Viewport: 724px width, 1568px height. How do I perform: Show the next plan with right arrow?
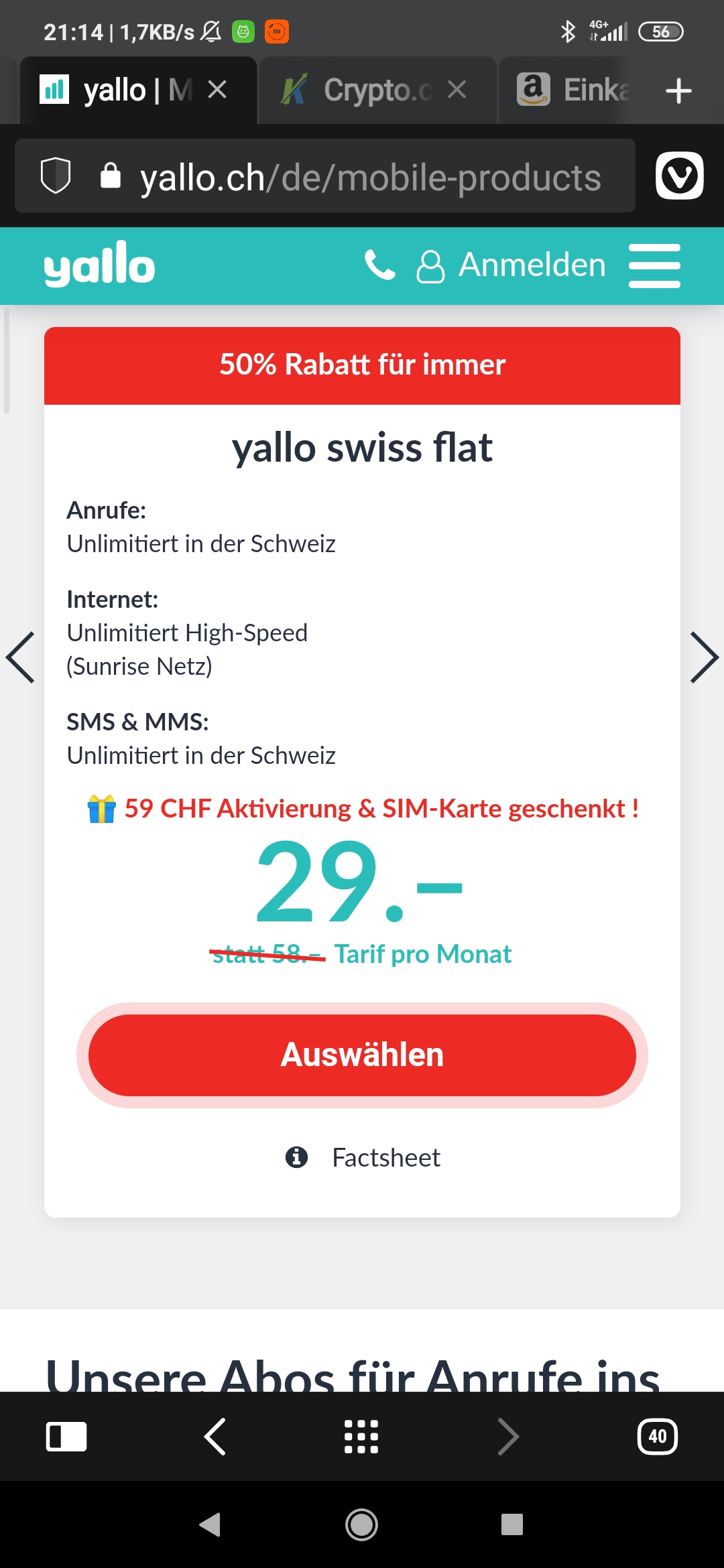click(704, 657)
